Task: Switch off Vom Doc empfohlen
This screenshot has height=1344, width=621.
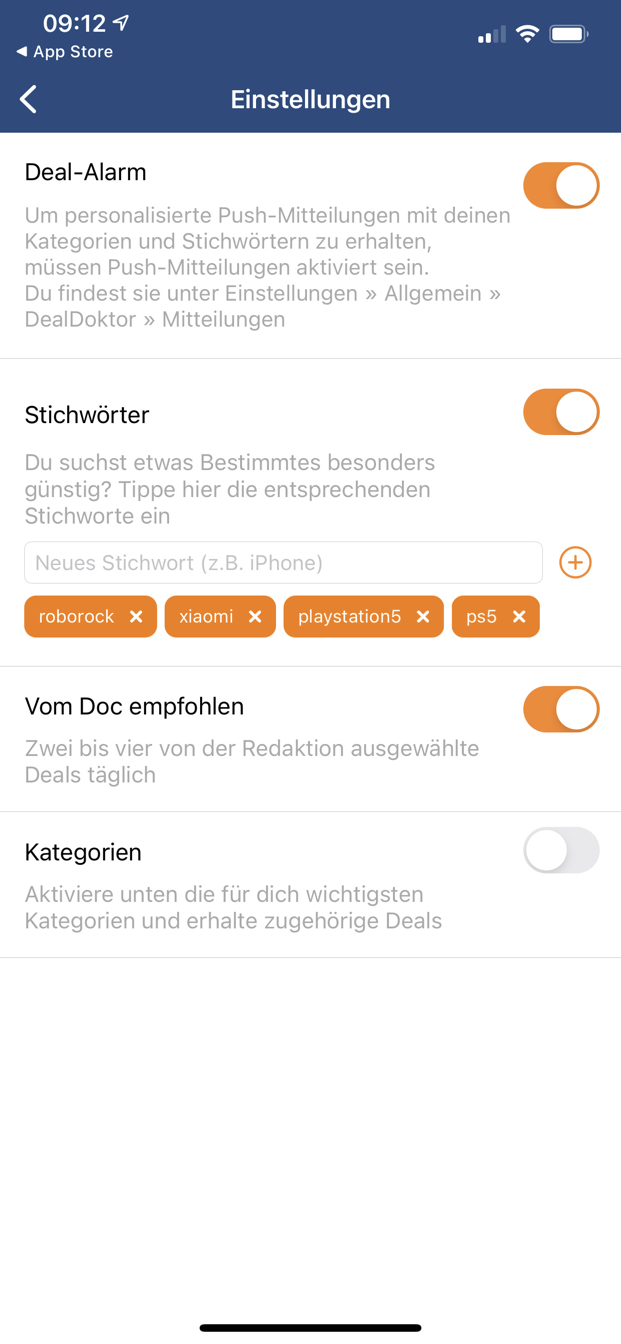Action: tap(561, 709)
